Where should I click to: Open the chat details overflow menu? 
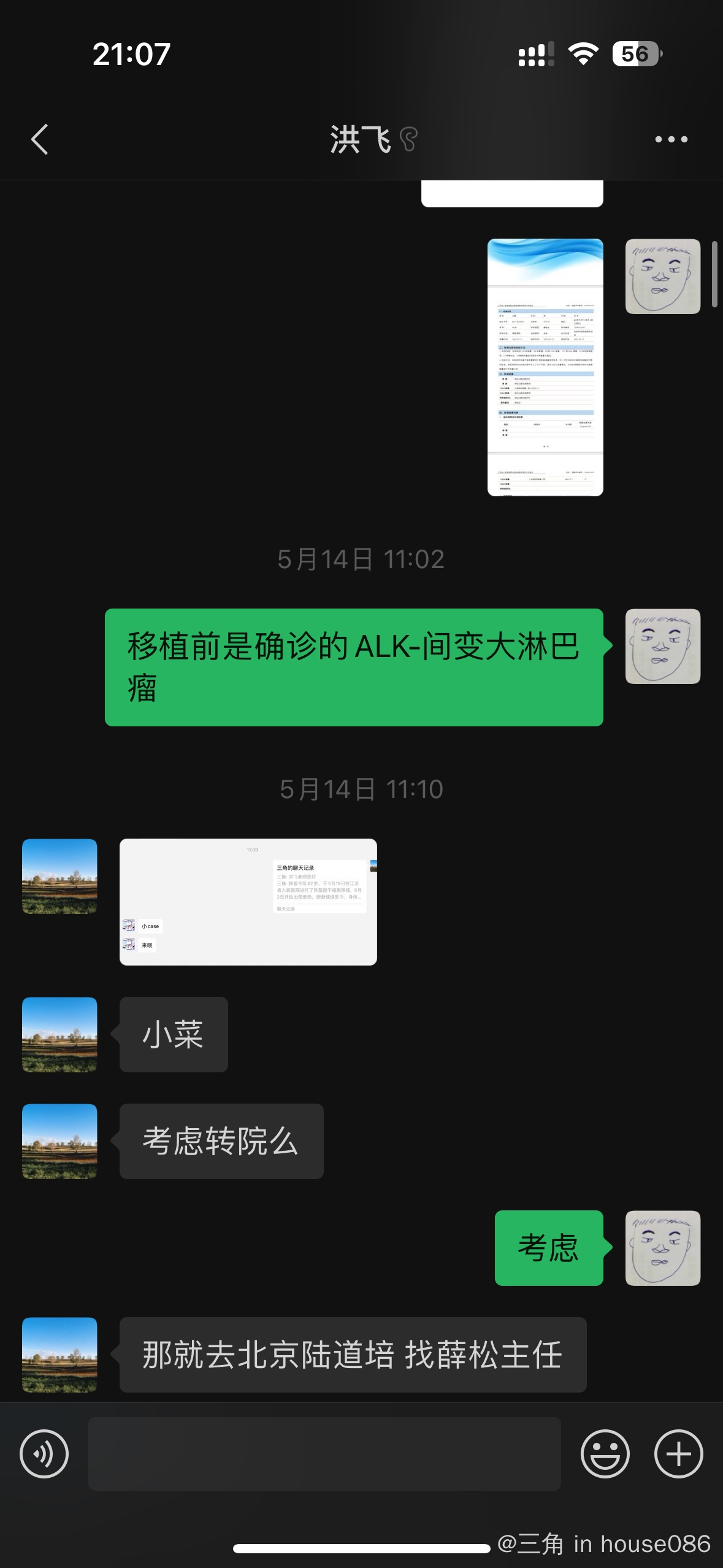coord(671,139)
